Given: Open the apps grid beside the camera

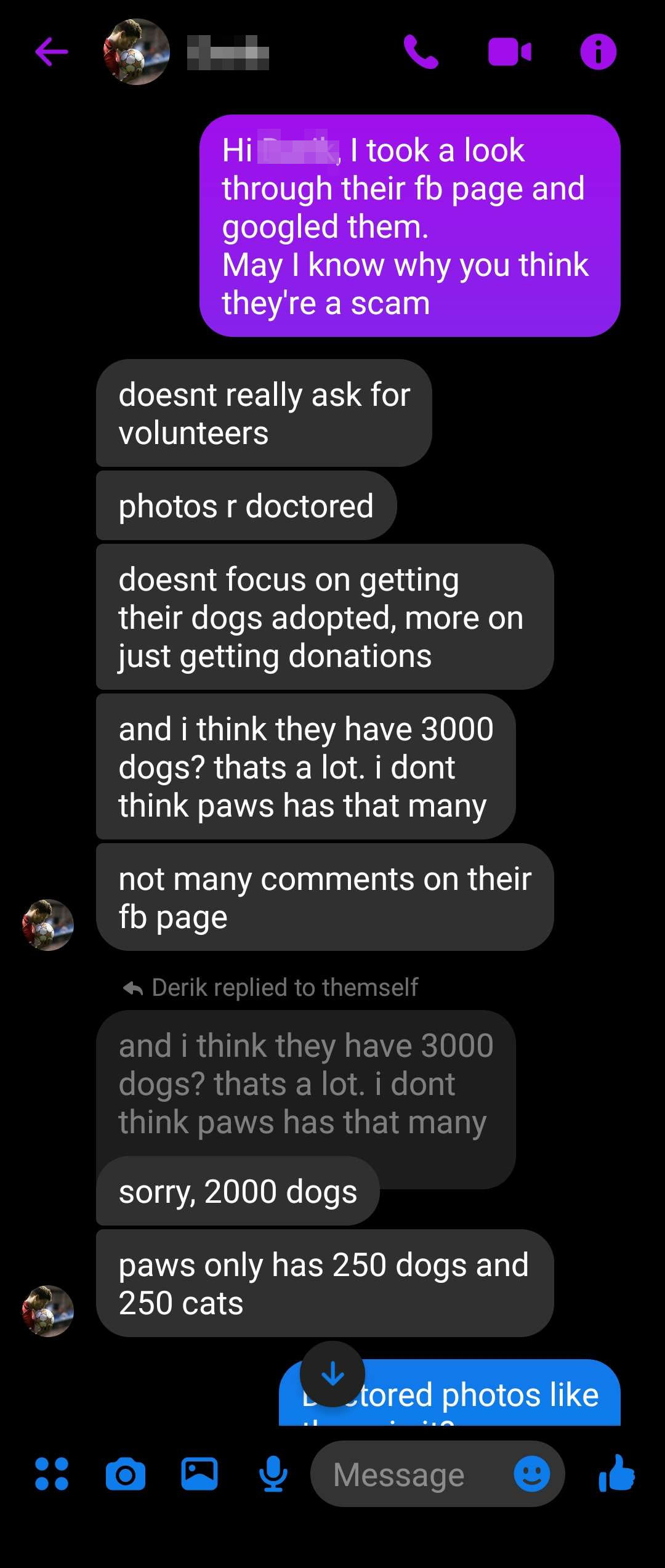Looking at the screenshot, I should [52, 1474].
